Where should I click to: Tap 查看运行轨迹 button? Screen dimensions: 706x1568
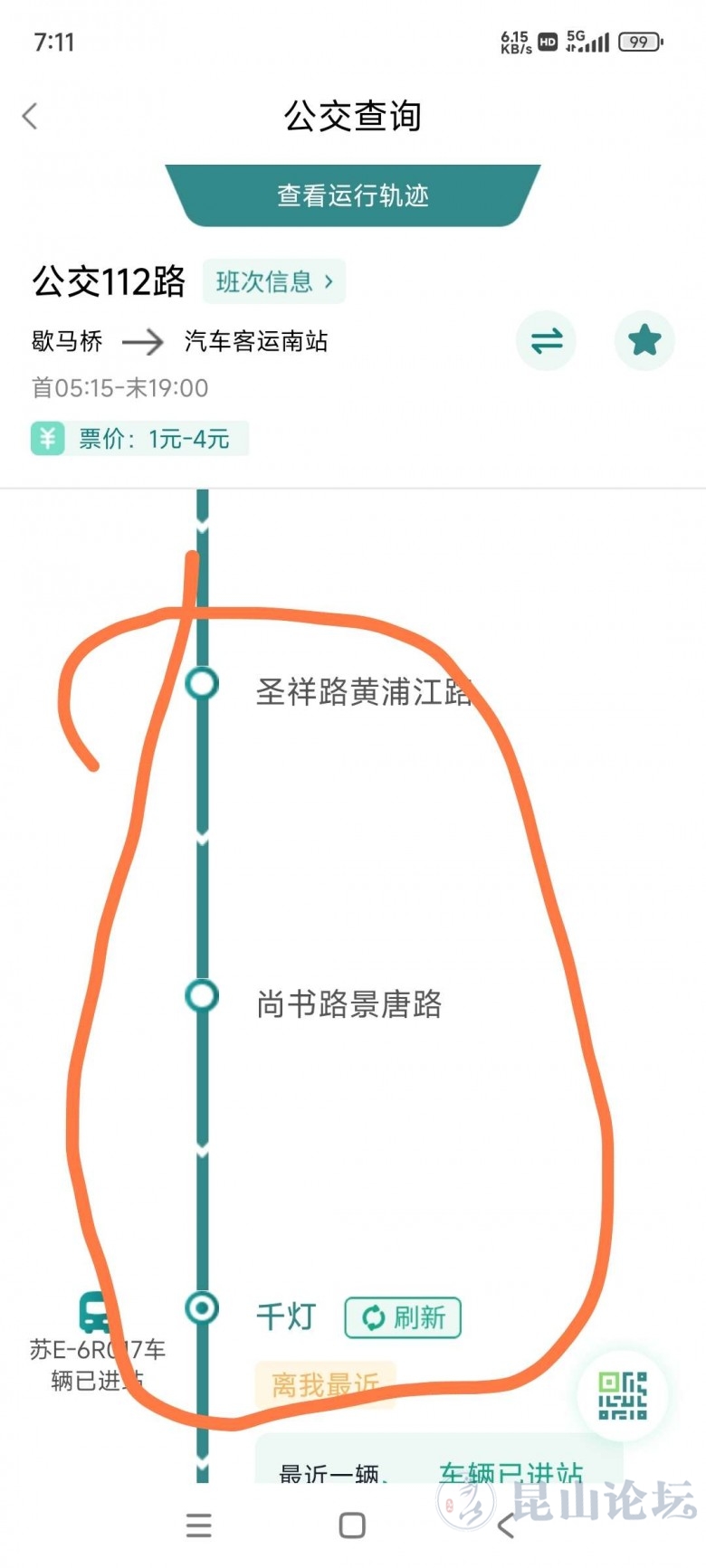point(352,195)
